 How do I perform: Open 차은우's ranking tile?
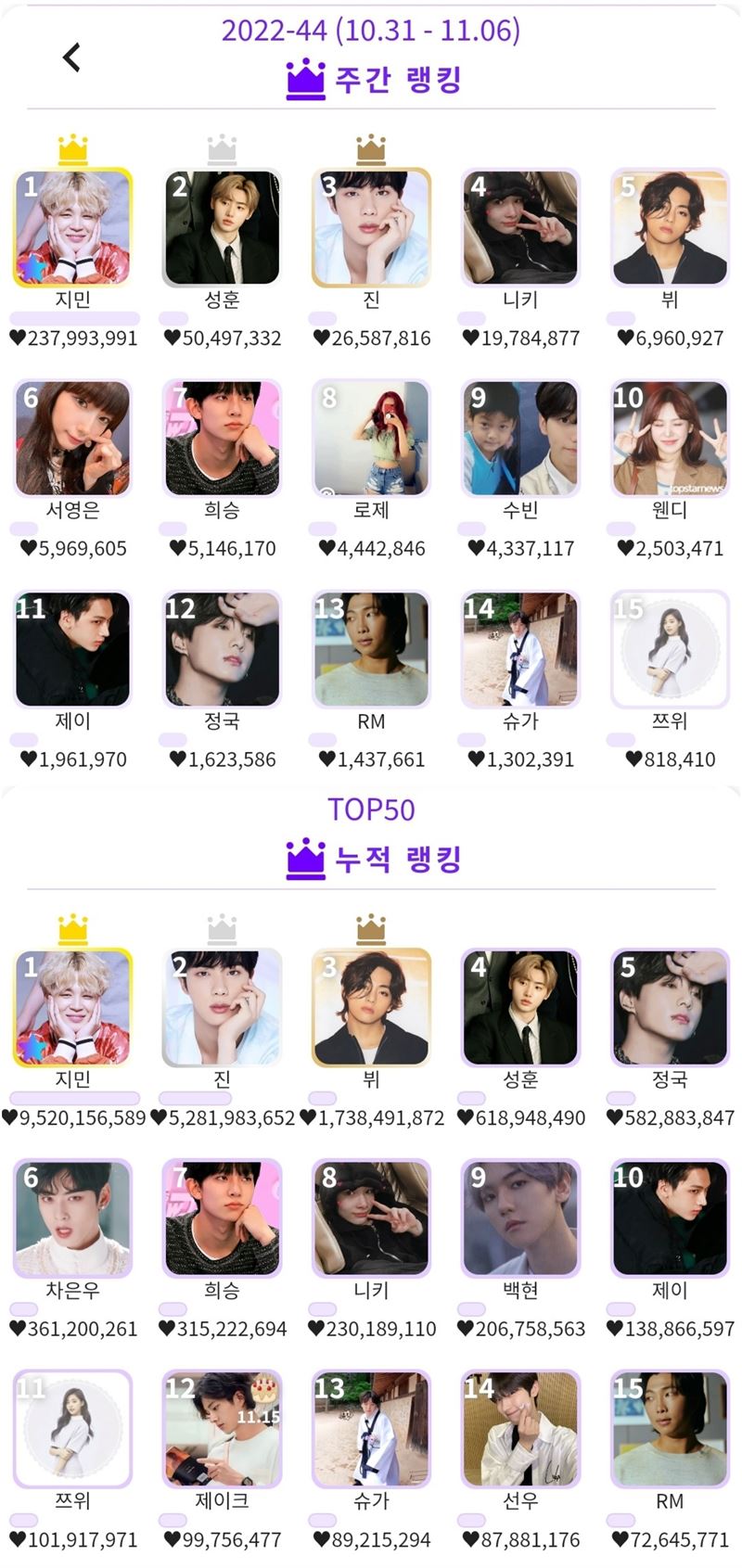pyautogui.click(x=72, y=1218)
